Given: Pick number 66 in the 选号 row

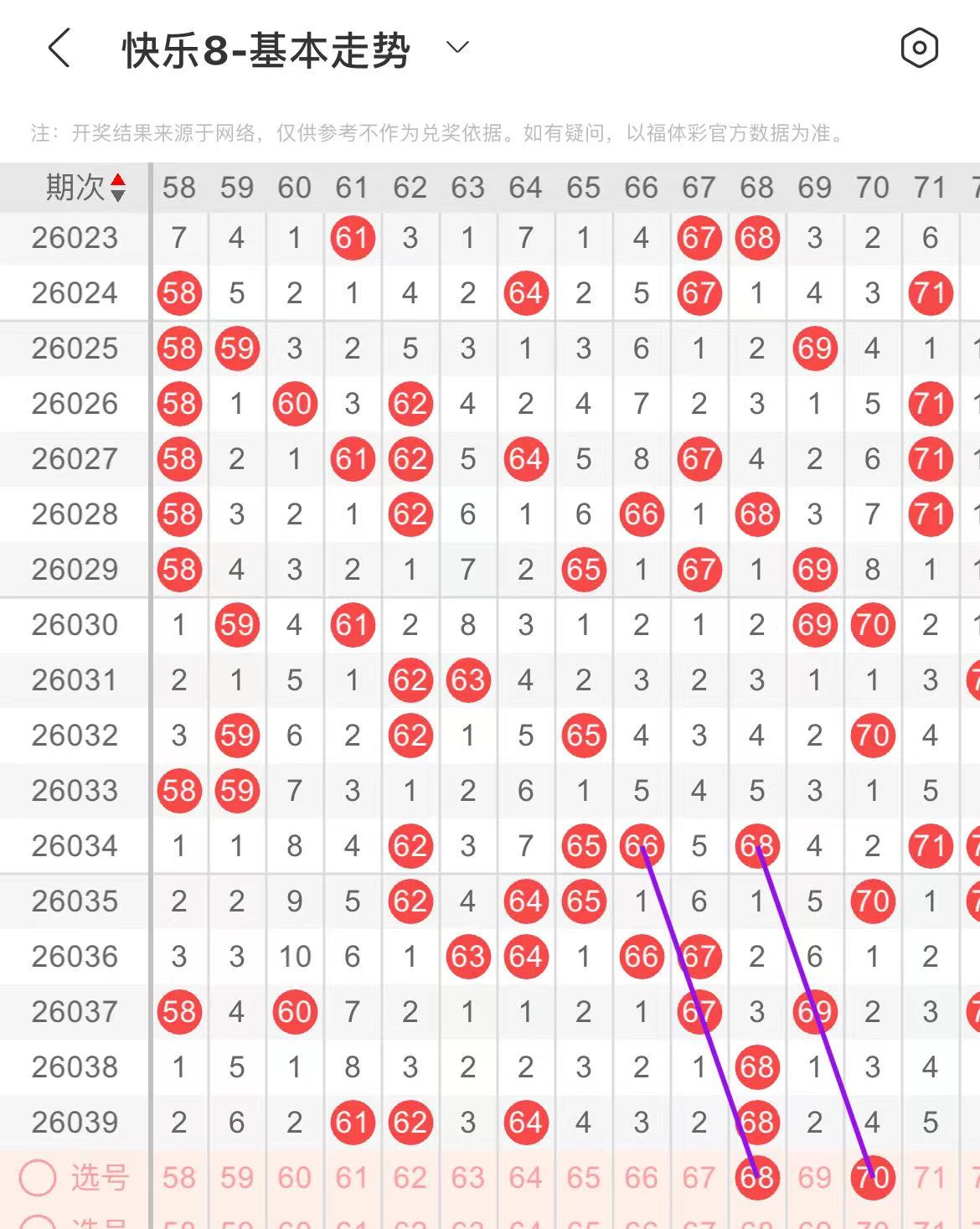Looking at the screenshot, I should pyautogui.click(x=641, y=1177).
